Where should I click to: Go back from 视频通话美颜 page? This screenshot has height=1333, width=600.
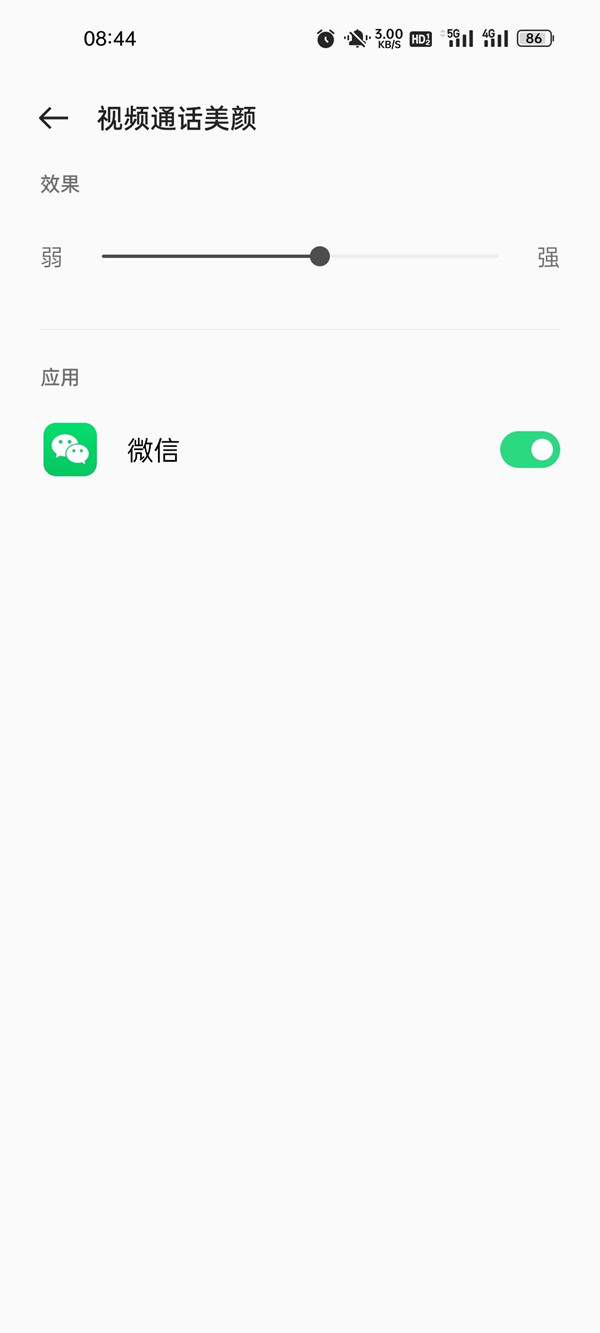point(54,118)
